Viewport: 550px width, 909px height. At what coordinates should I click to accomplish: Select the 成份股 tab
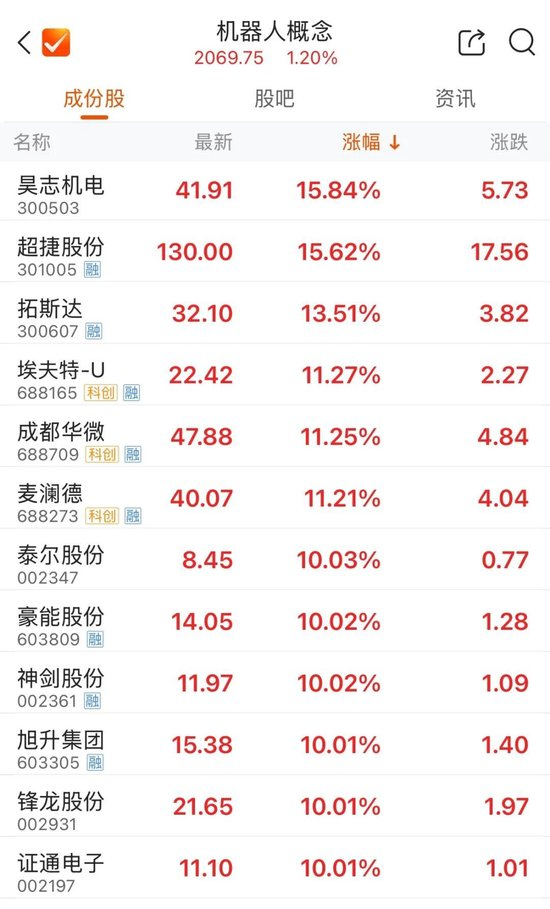coord(94,99)
